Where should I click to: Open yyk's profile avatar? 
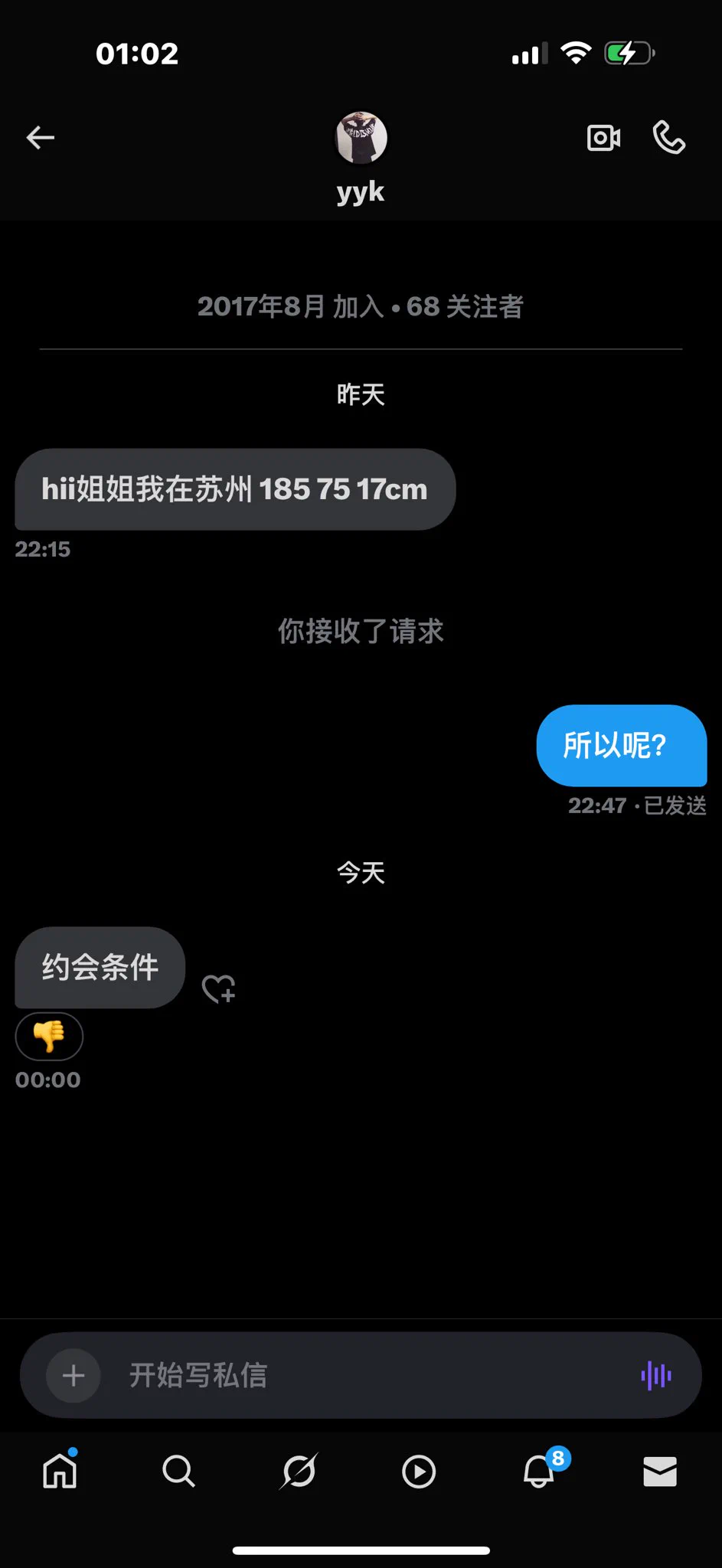point(361,138)
